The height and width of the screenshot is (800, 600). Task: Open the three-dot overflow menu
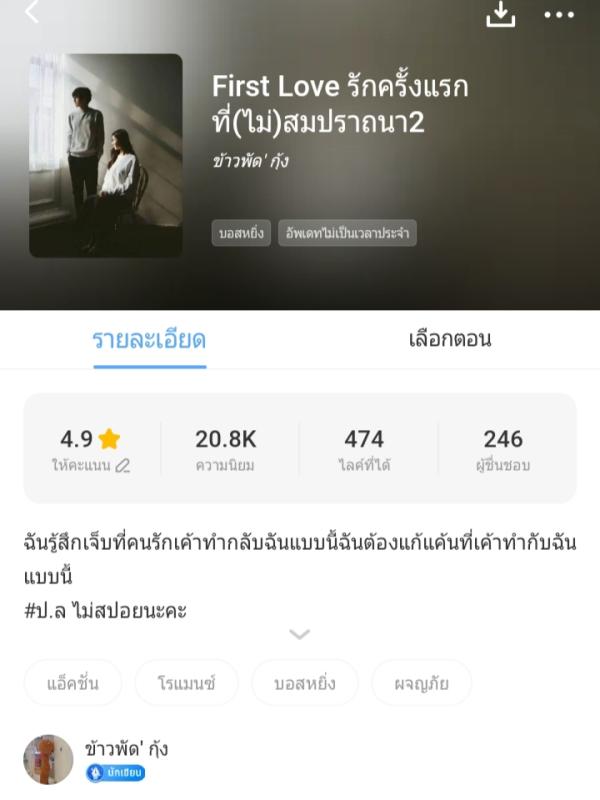pyautogui.click(x=559, y=14)
